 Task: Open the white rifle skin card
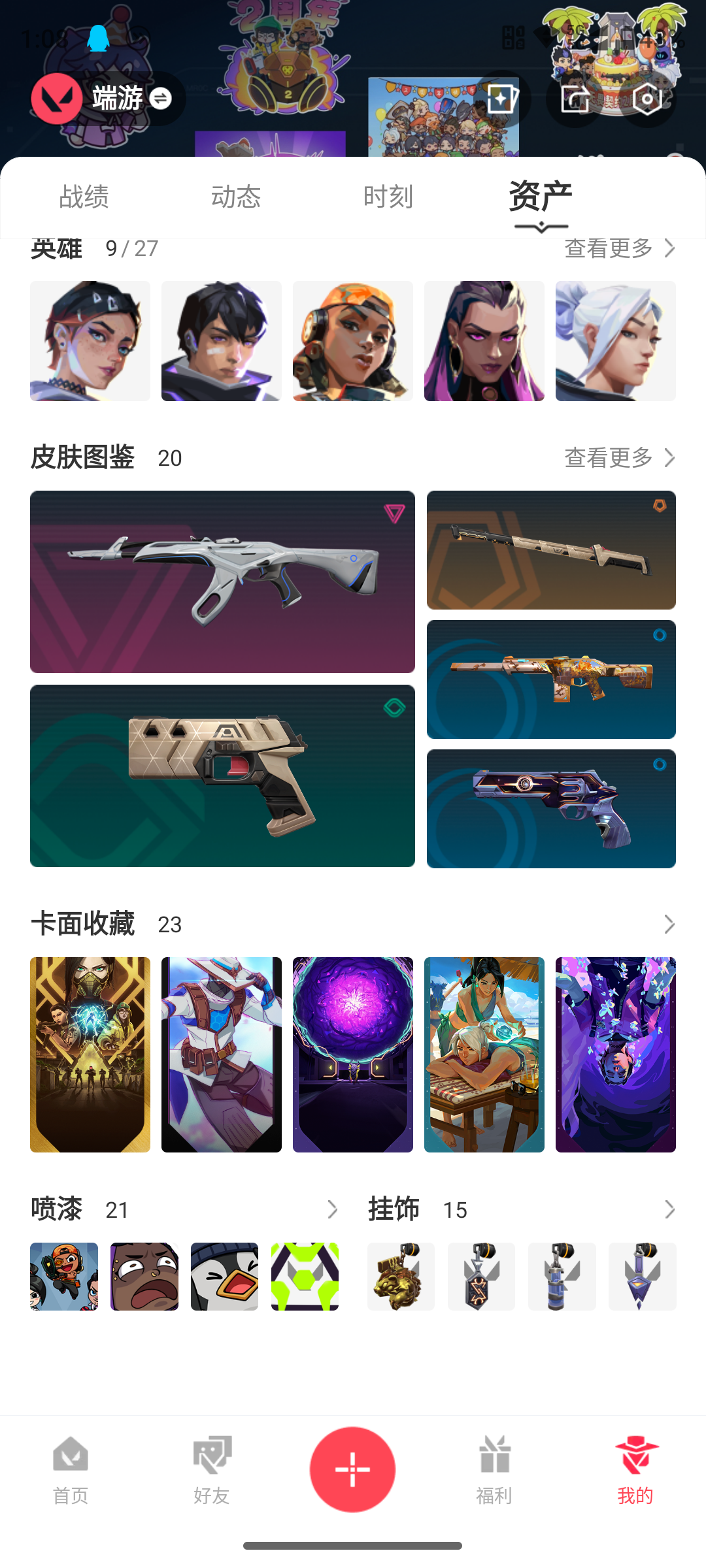(222, 581)
